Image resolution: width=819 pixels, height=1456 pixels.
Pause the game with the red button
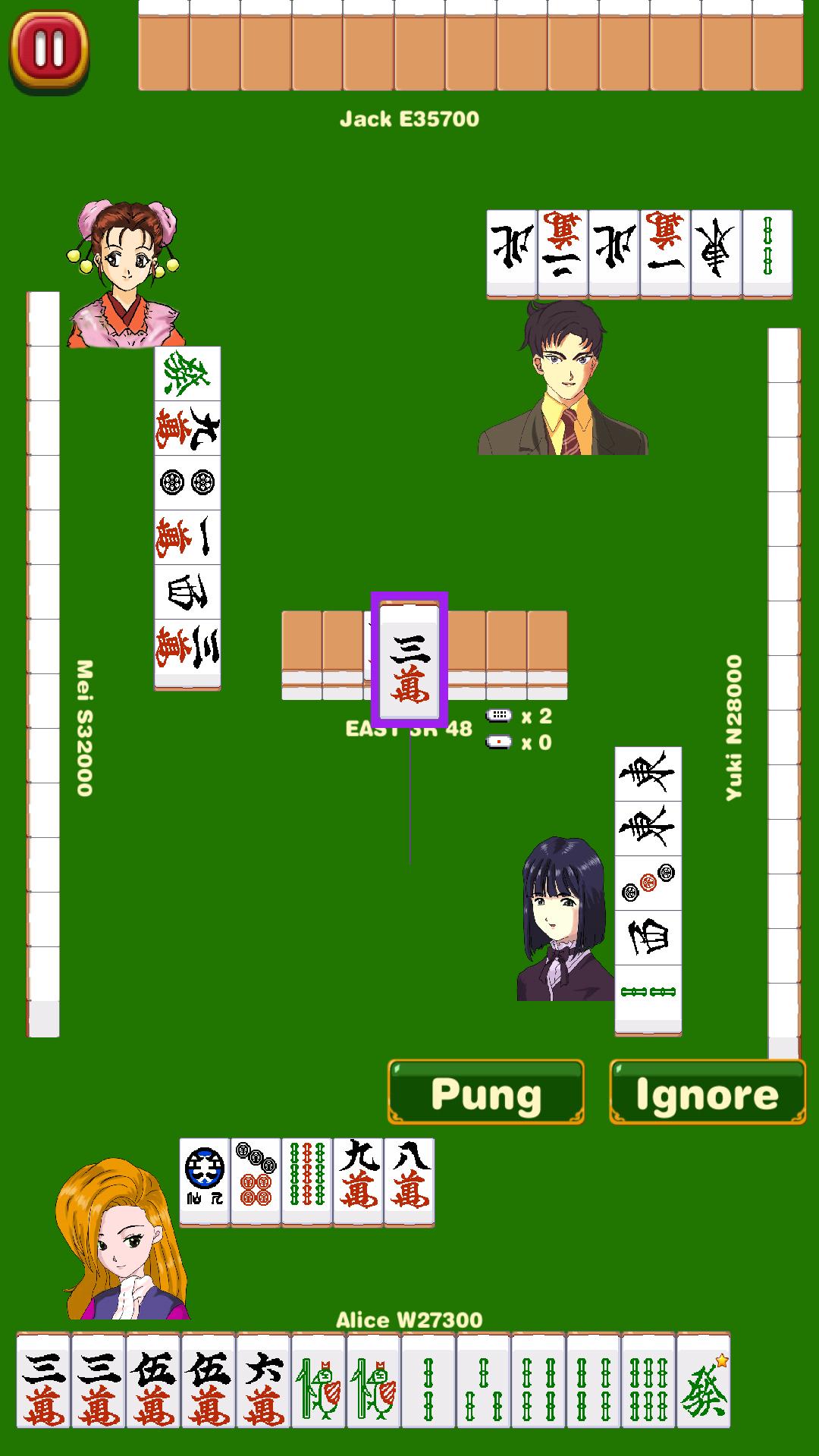click(x=49, y=52)
